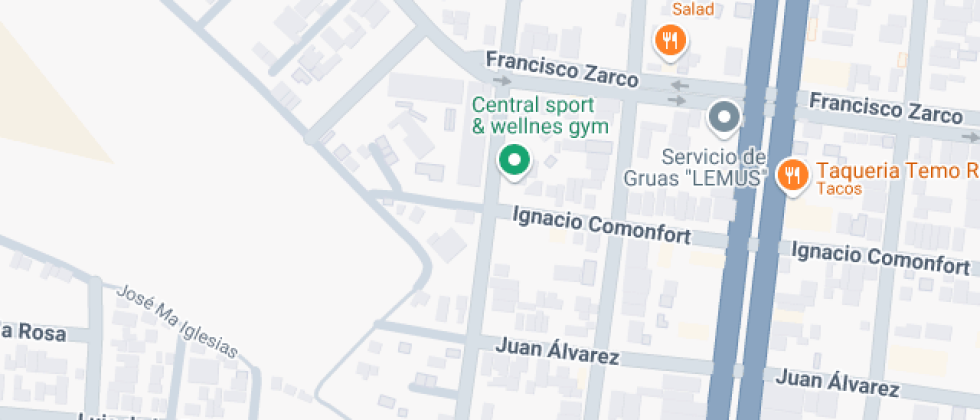The width and height of the screenshot is (980, 420).
Task: Open Central sport & wellnes gym marker
Action: (x=514, y=160)
